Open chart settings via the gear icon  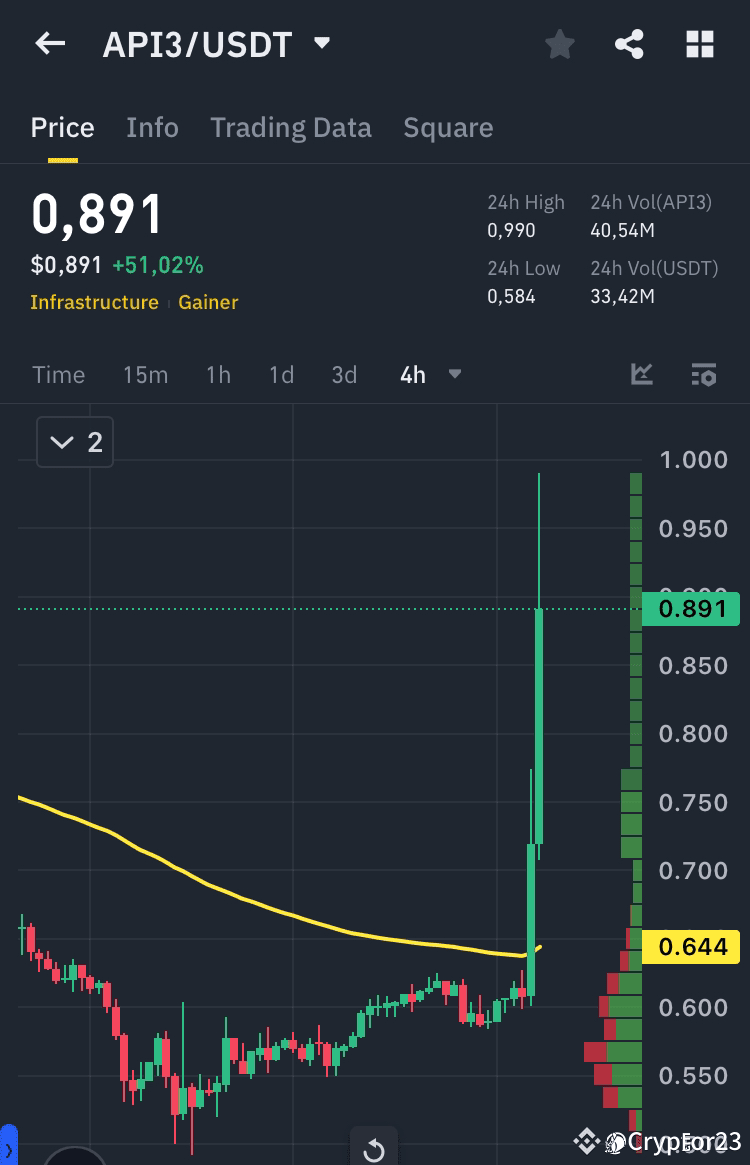pos(704,374)
